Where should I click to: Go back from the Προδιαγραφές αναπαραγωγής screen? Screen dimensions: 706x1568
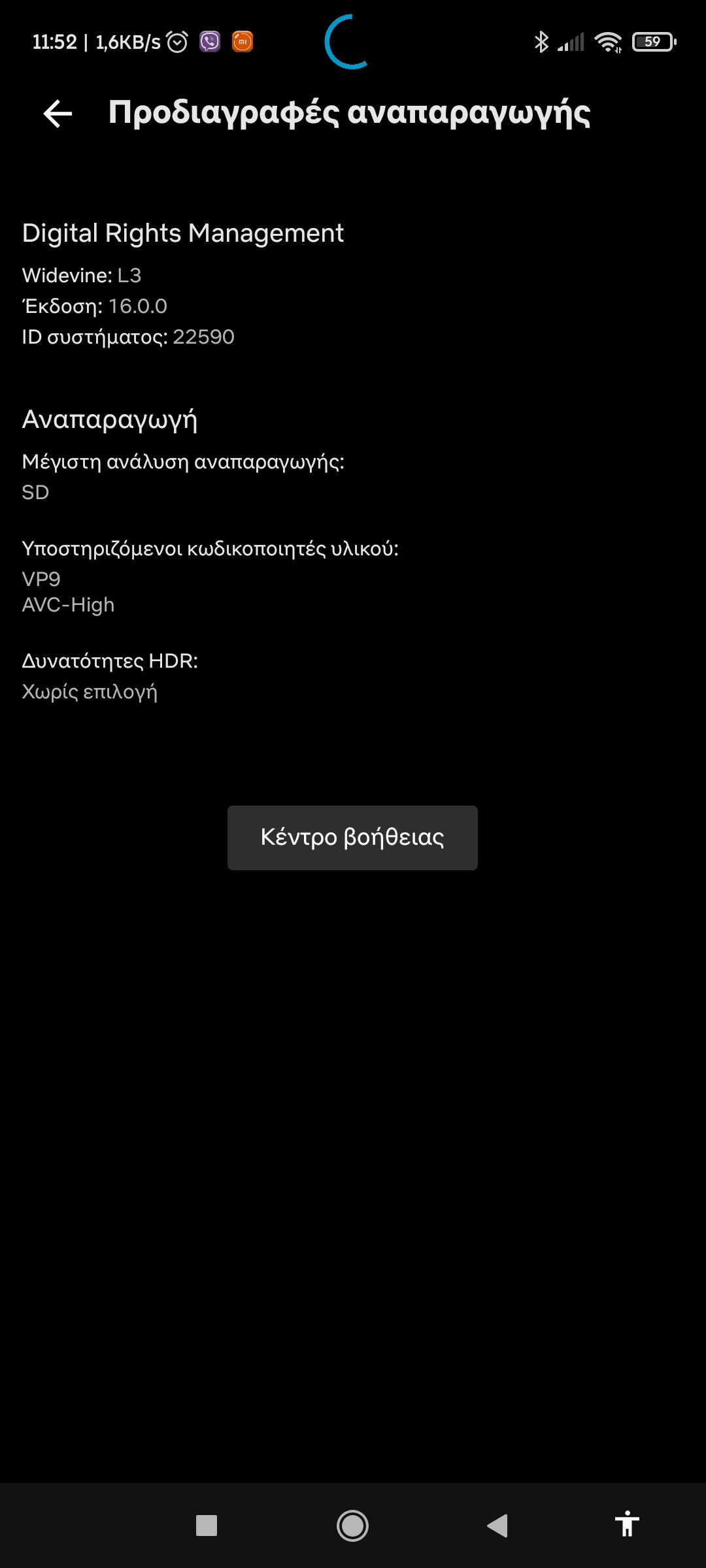[x=58, y=114]
